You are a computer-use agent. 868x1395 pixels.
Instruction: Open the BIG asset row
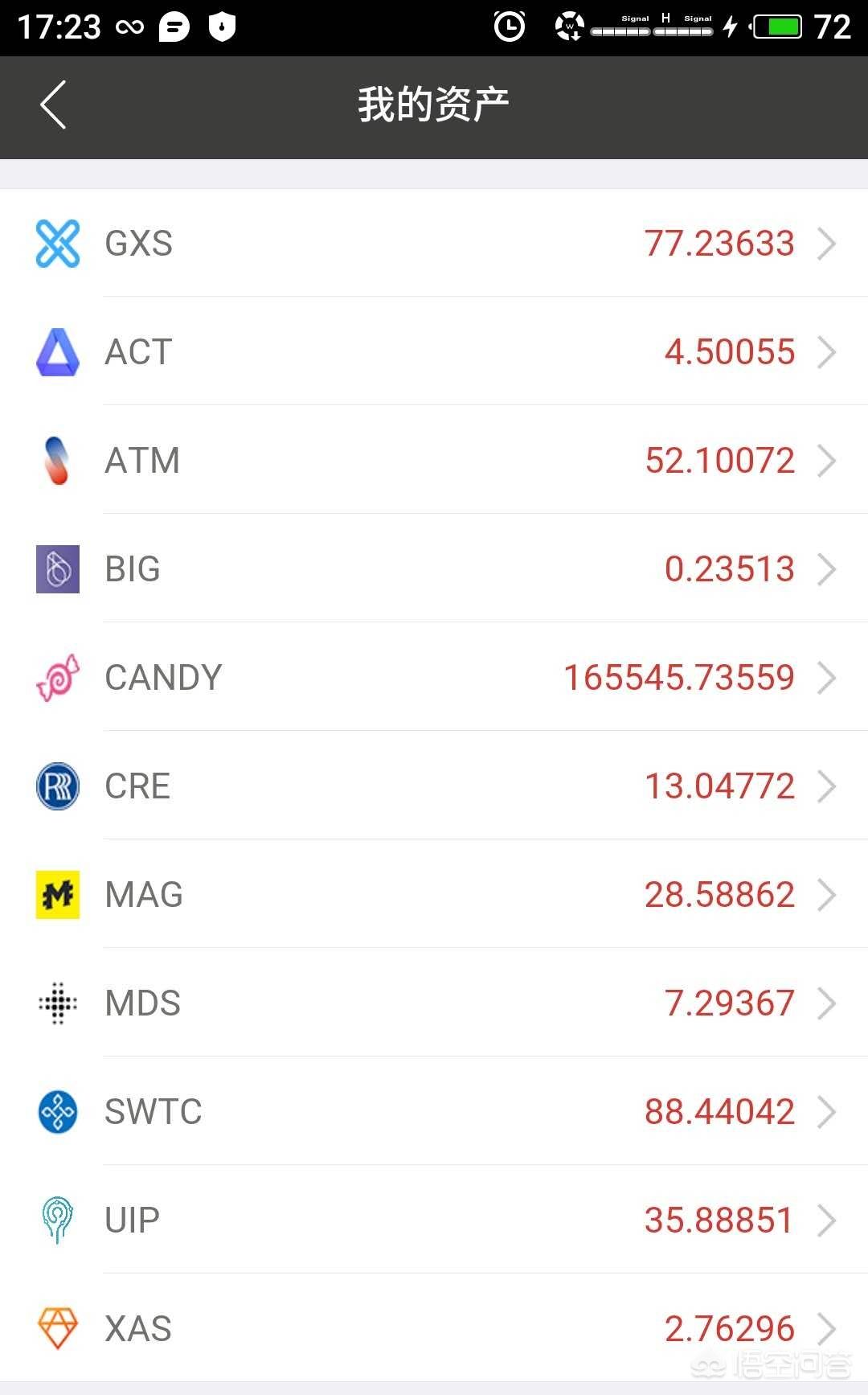(x=434, y=568)
